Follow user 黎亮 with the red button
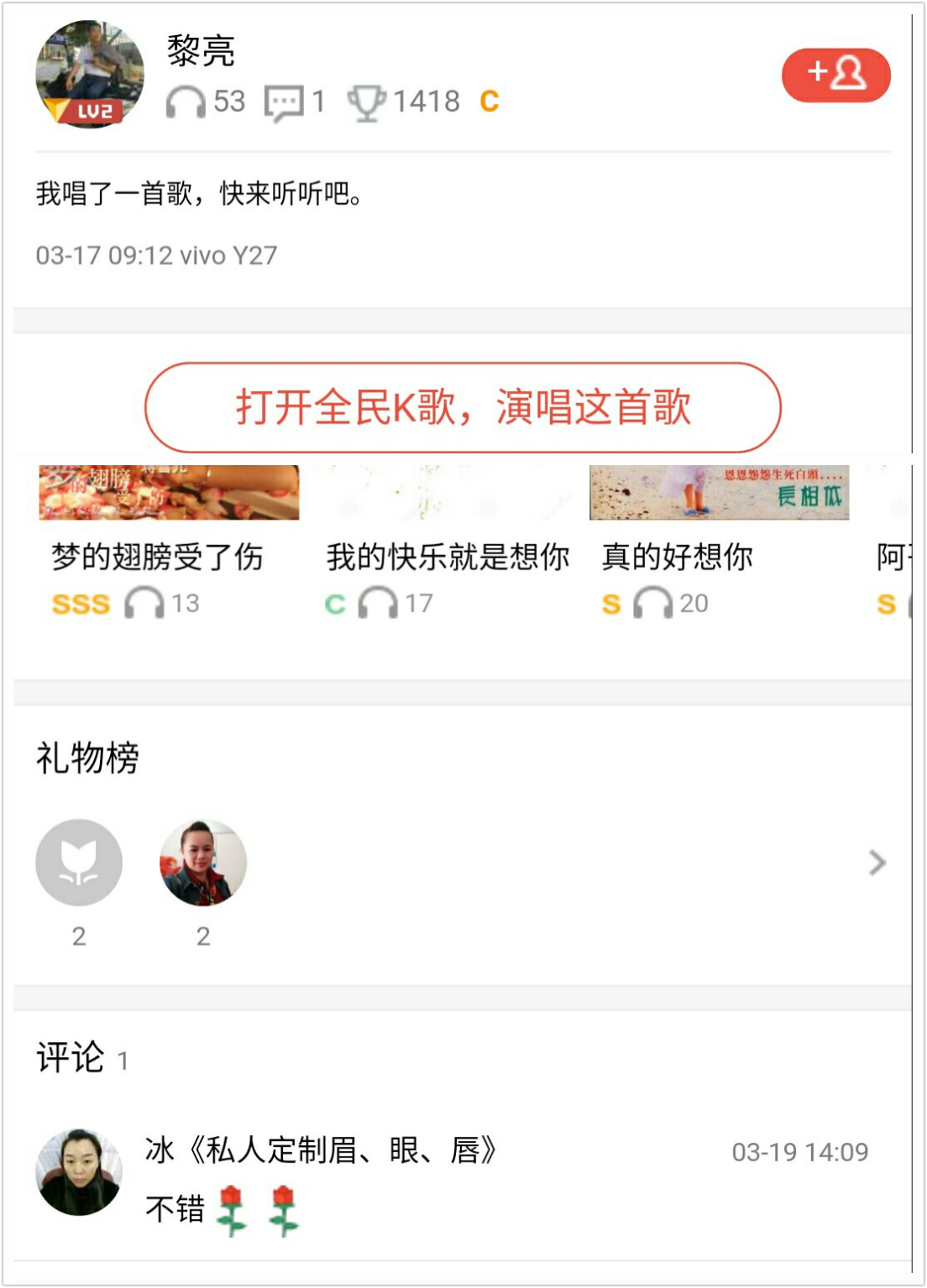The width and height of the screenshot is (927, 1288). click(835, 75)
